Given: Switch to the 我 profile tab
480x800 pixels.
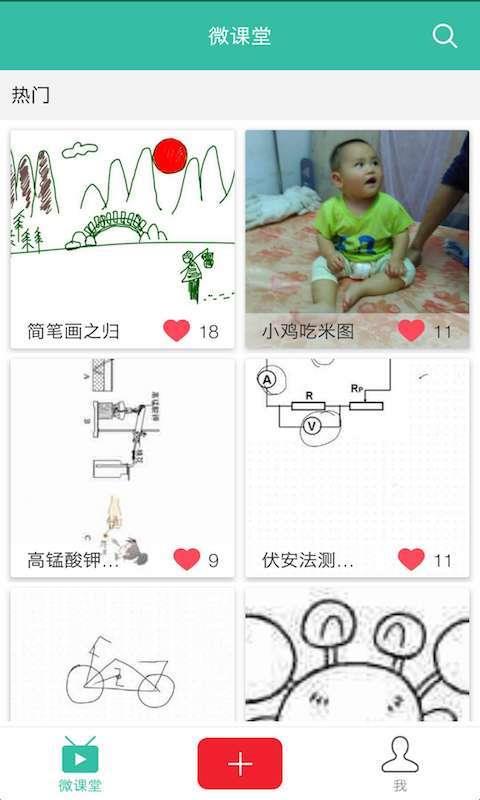Looking at the screenshot, I should [400, 764].
